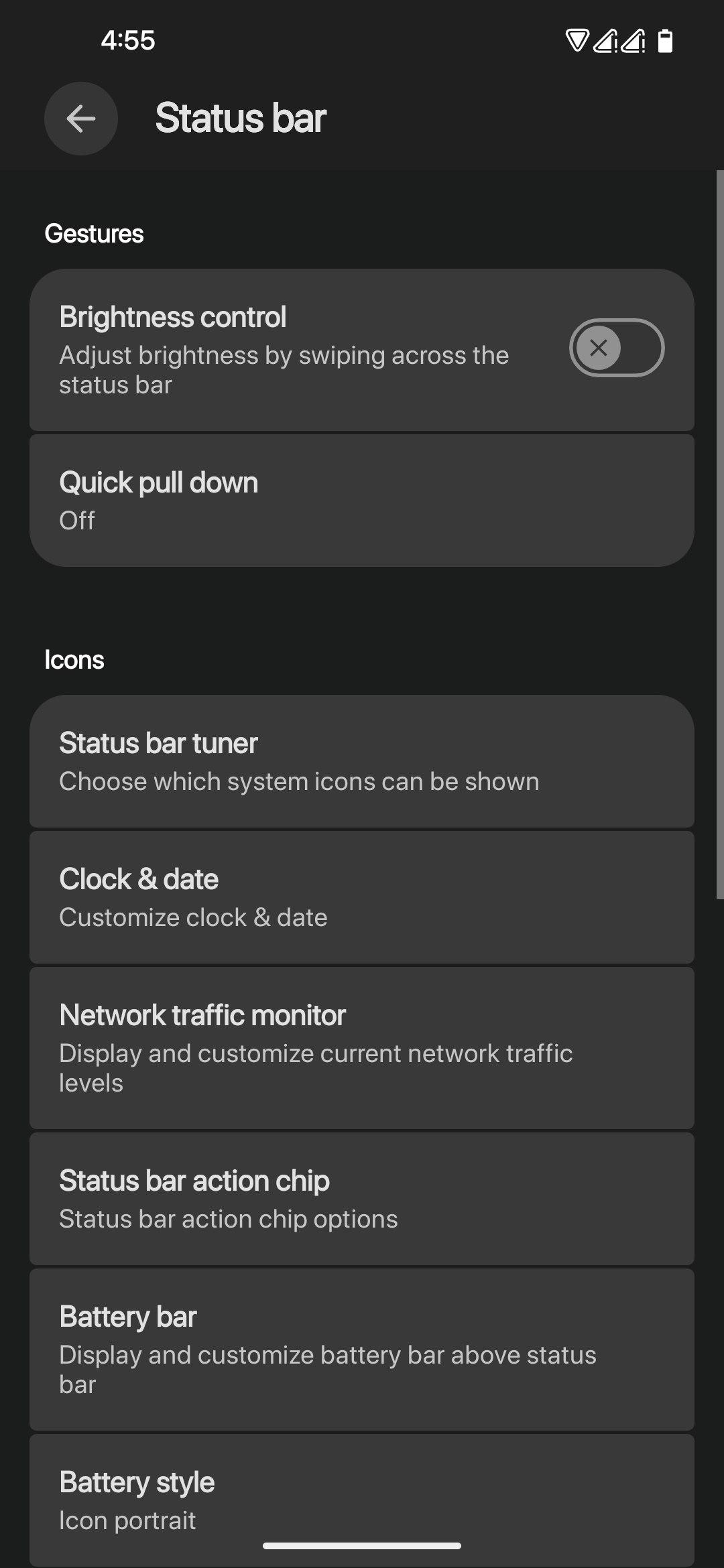Enable the Brightness control switch

pos(617,348)
